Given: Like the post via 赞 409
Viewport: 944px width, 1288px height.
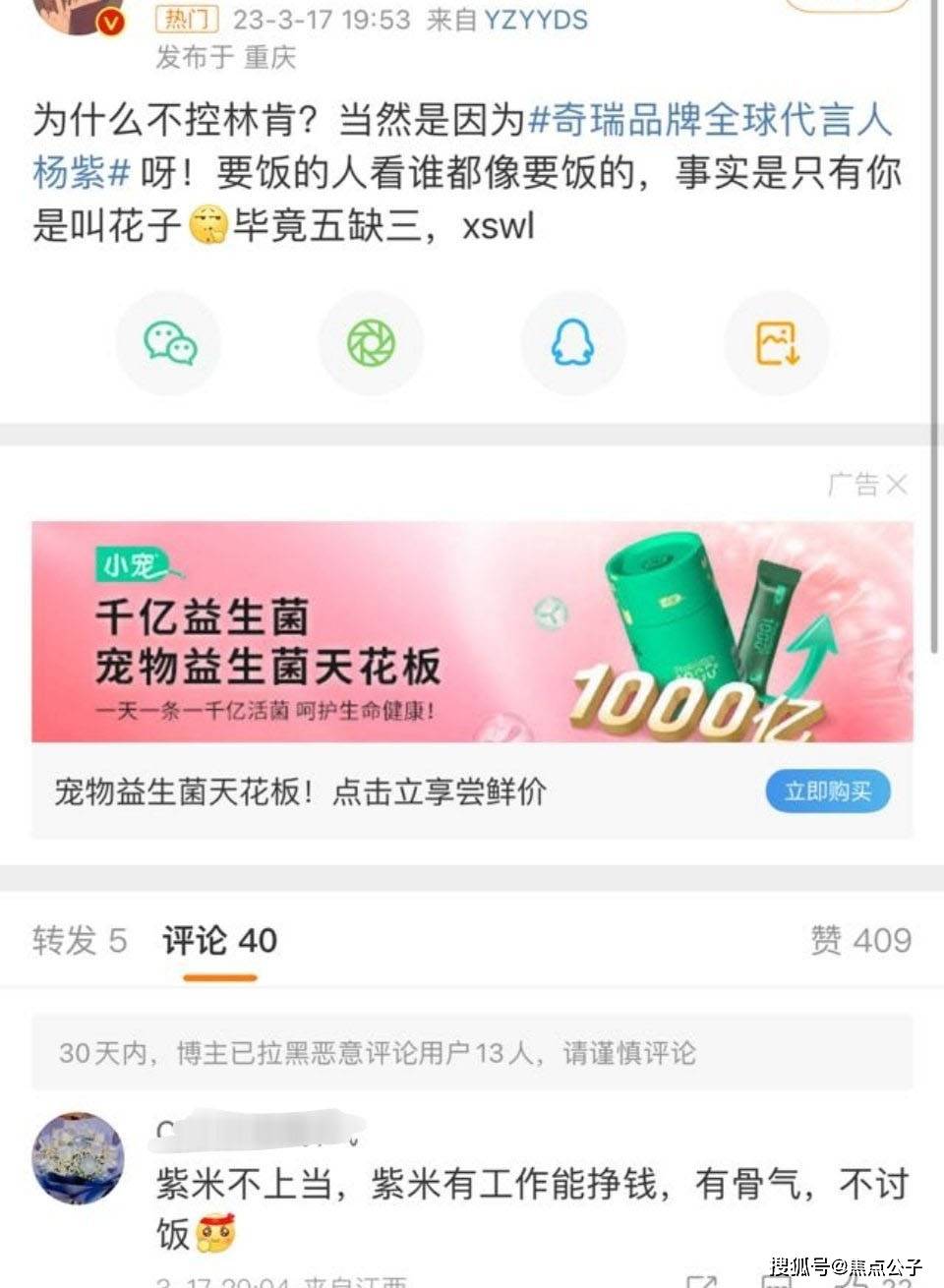Looking at the screenshot, I should (860, 941).
